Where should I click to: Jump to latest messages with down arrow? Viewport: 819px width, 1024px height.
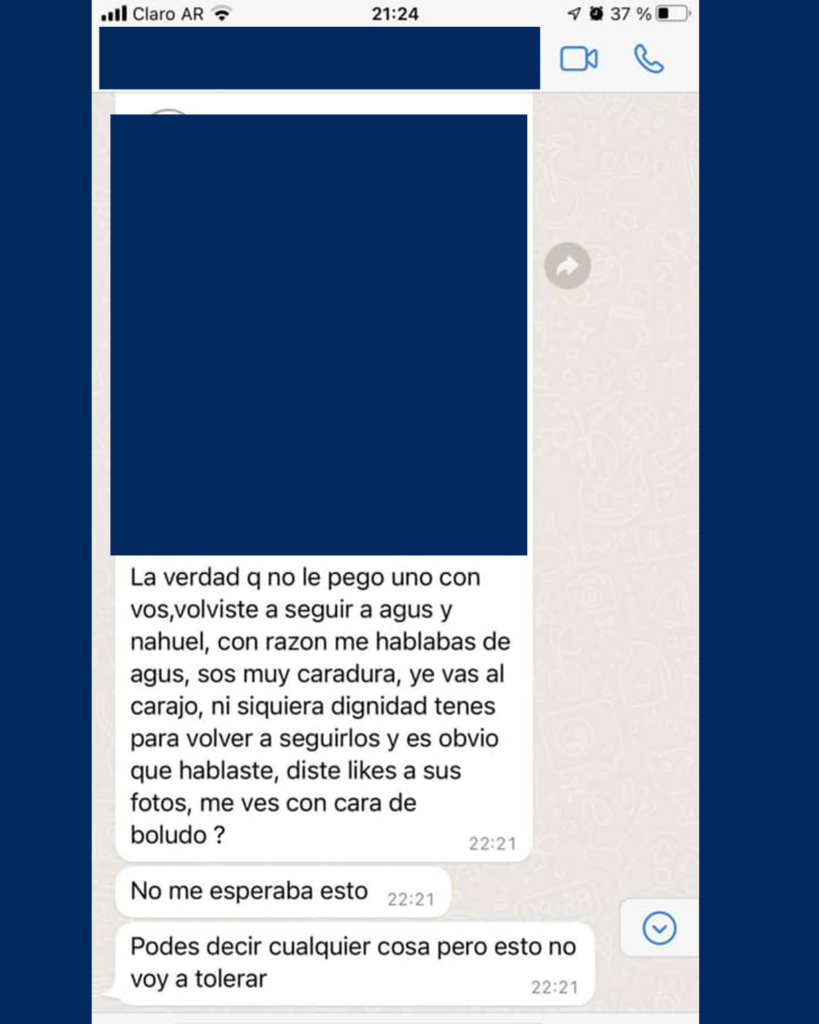click(x=658, y=928)
